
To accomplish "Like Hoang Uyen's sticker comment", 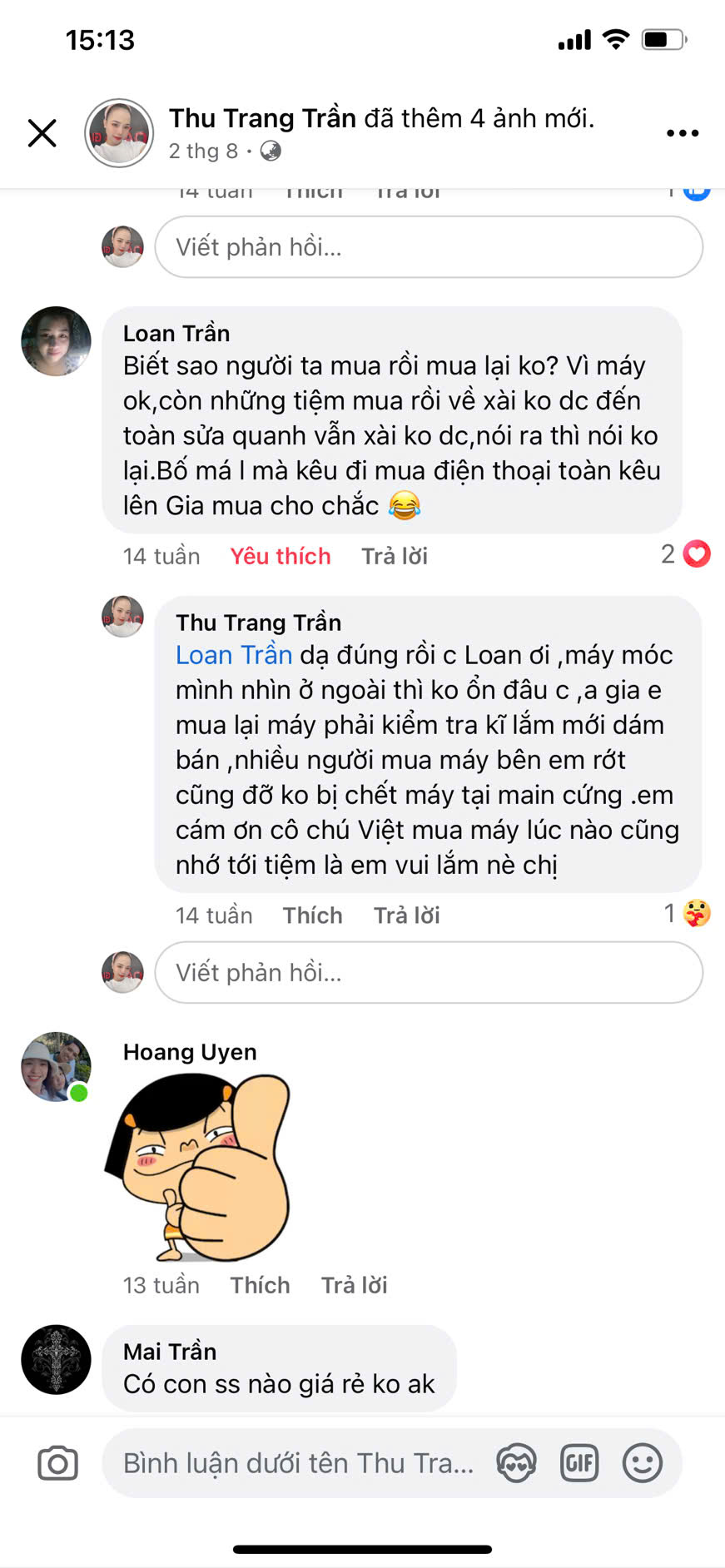I will tap(261, 1285).
